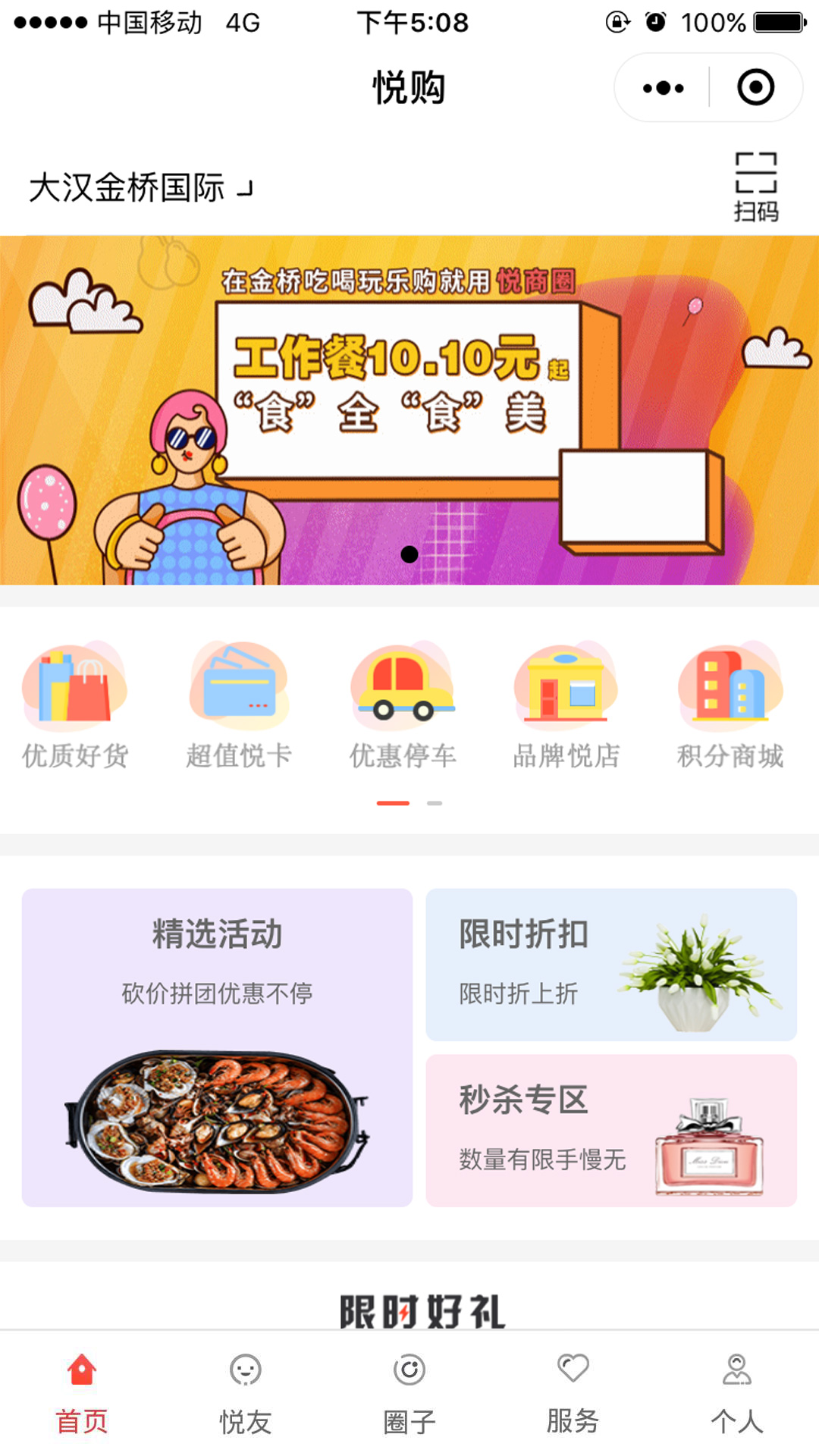This screenshot has height=1456, width=819.
Task: Open the 工作餐10.10元 promo banner
Action: pos(409,409)
